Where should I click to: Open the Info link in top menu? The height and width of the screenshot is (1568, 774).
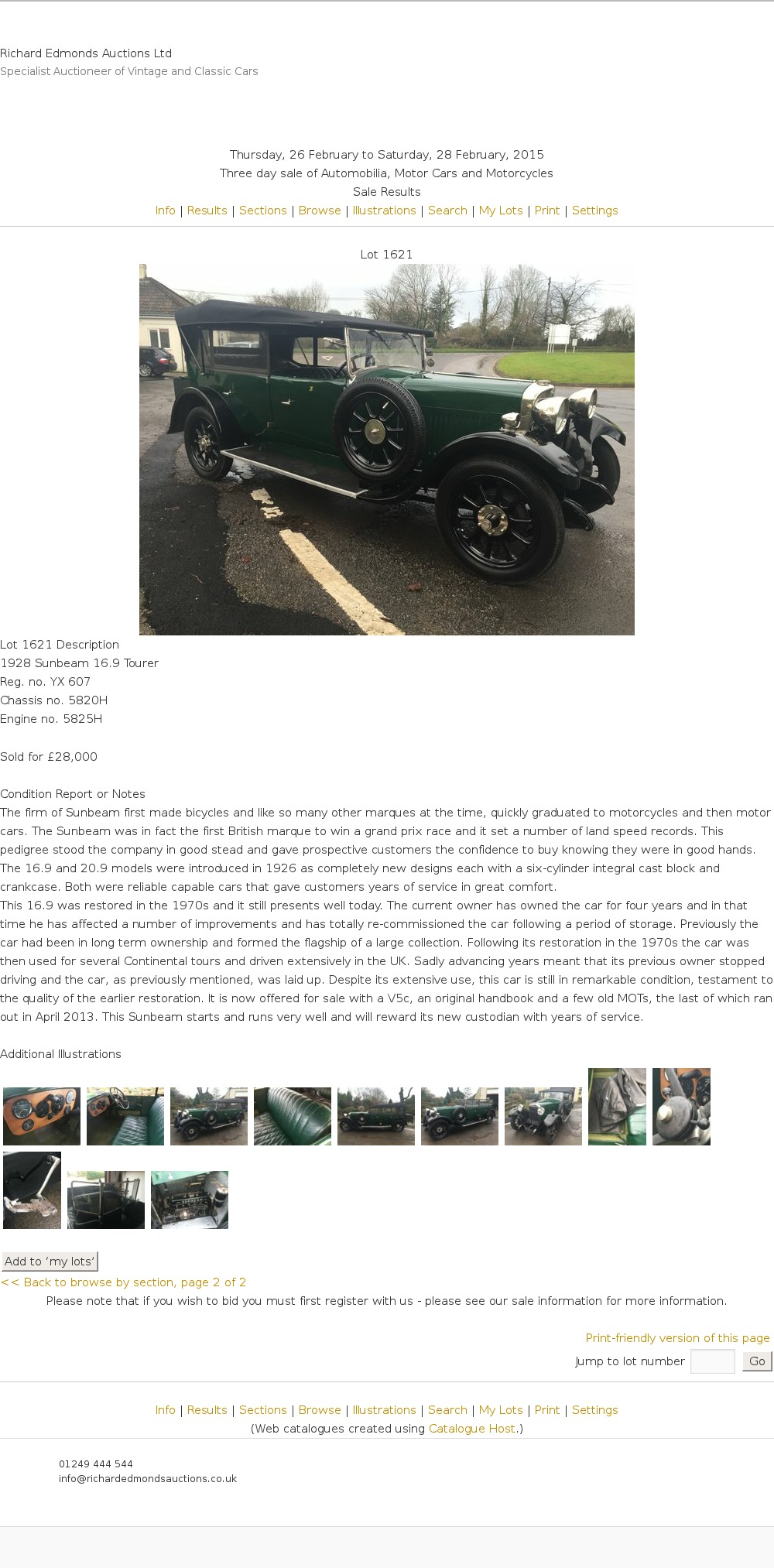165,211
